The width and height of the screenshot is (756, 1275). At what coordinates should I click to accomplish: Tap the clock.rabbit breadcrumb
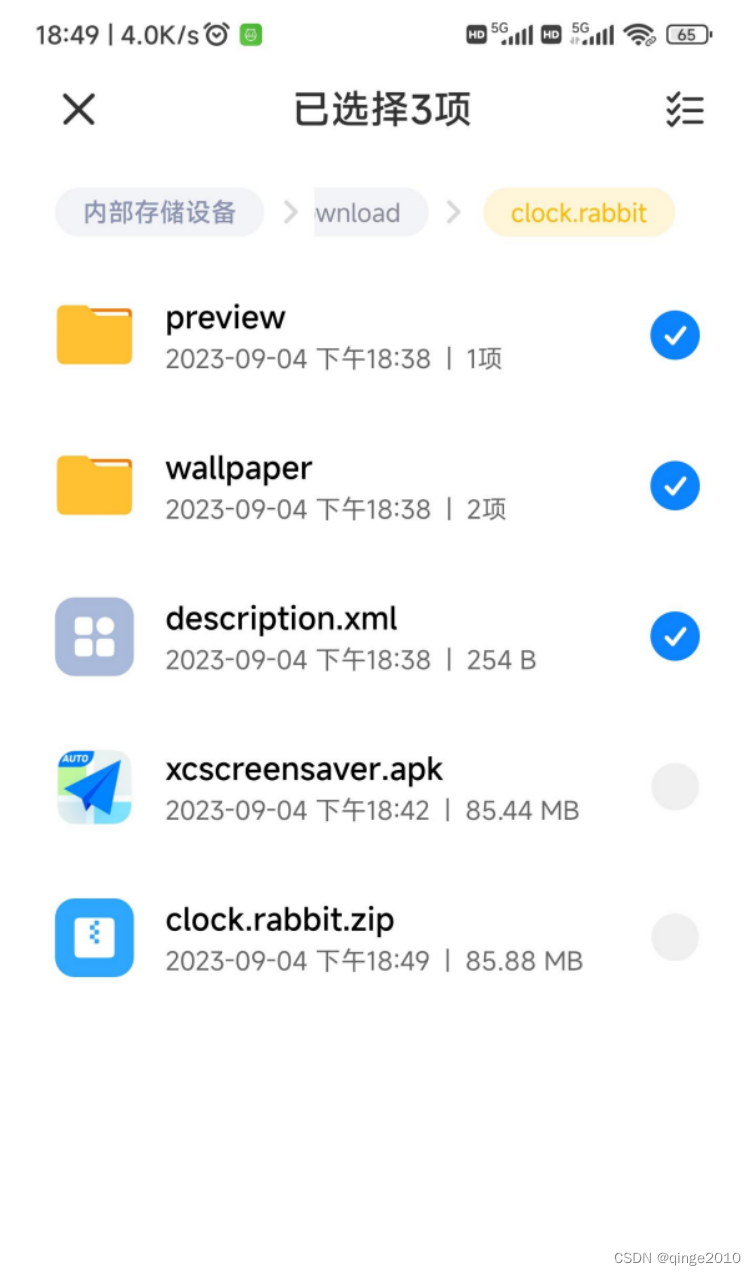coord(579,212)
